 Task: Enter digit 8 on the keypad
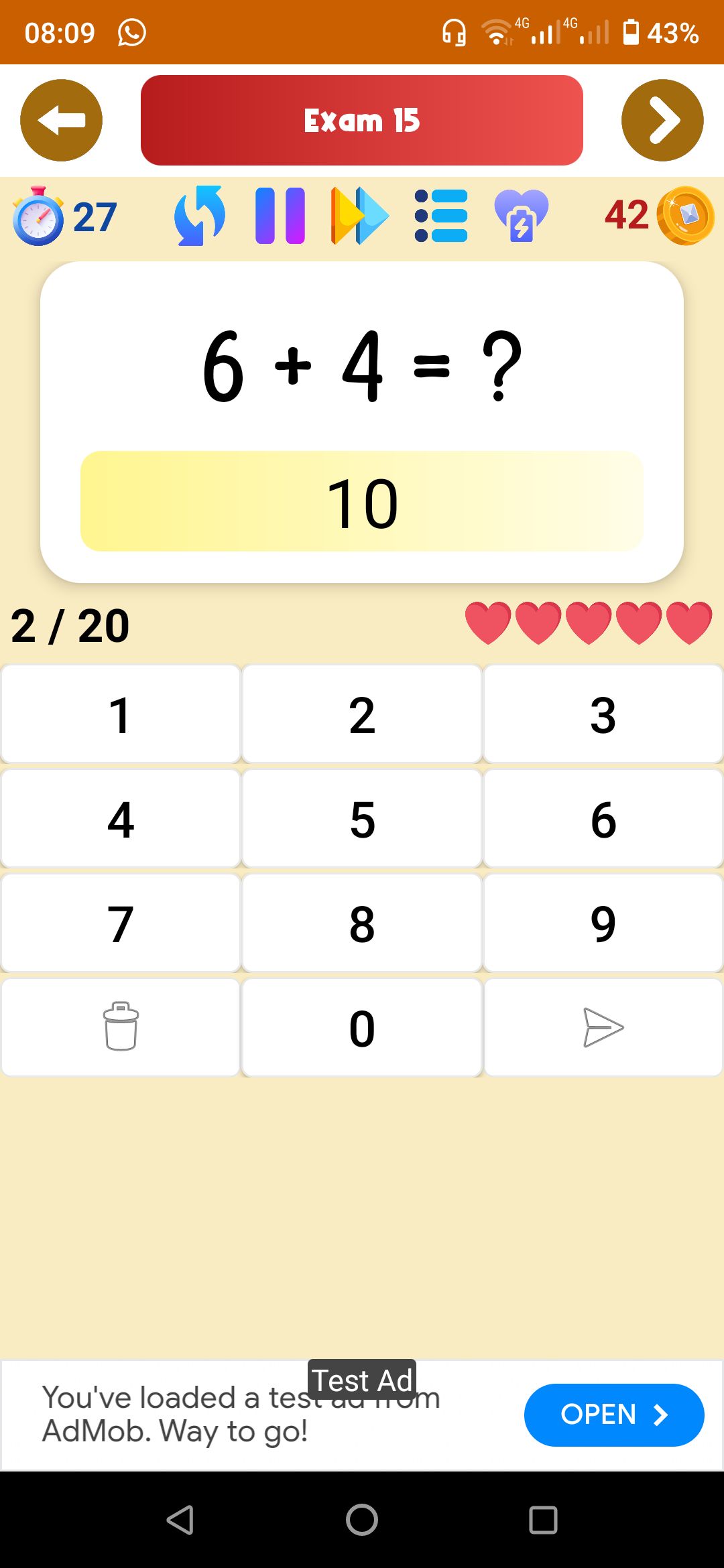362,923
